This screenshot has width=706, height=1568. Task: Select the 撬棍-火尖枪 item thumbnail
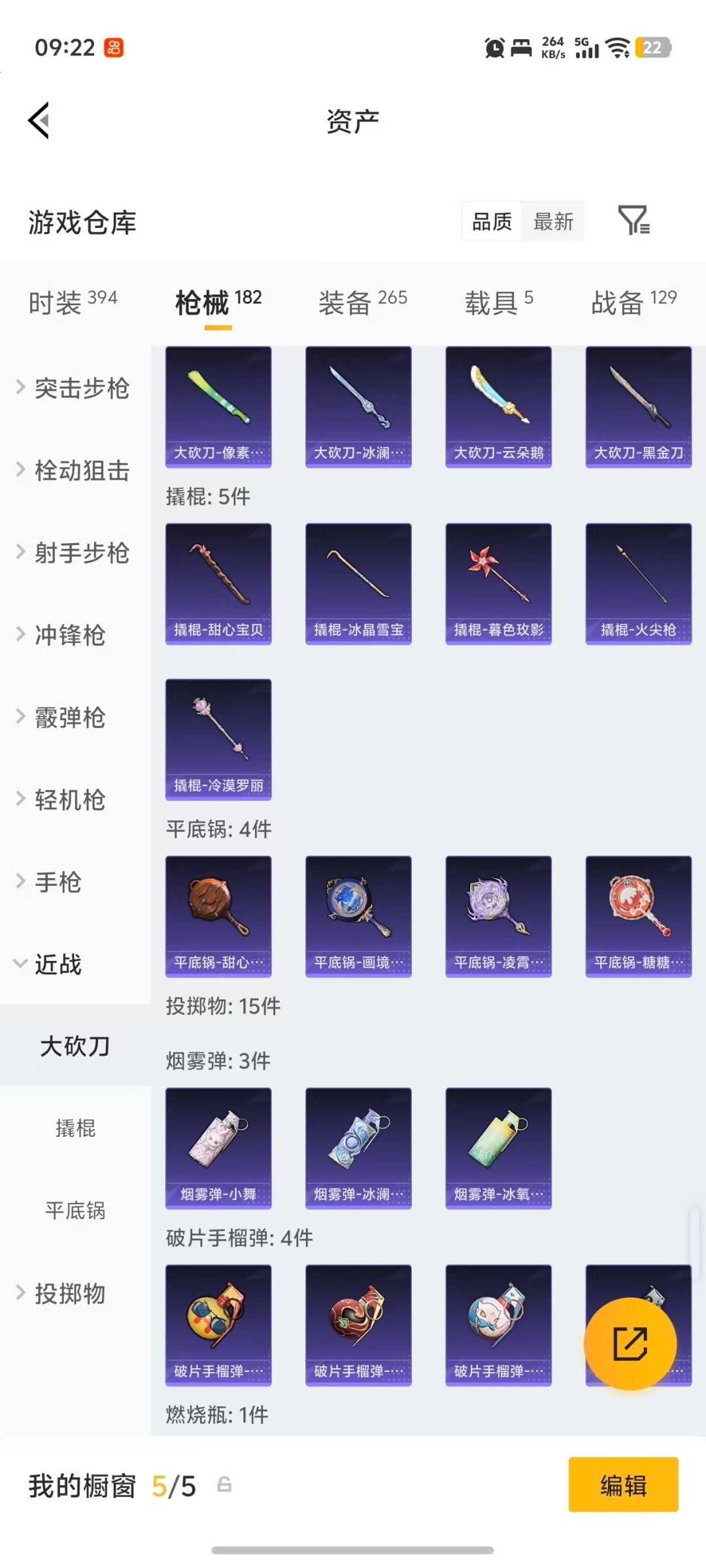(x=637, y=581)
